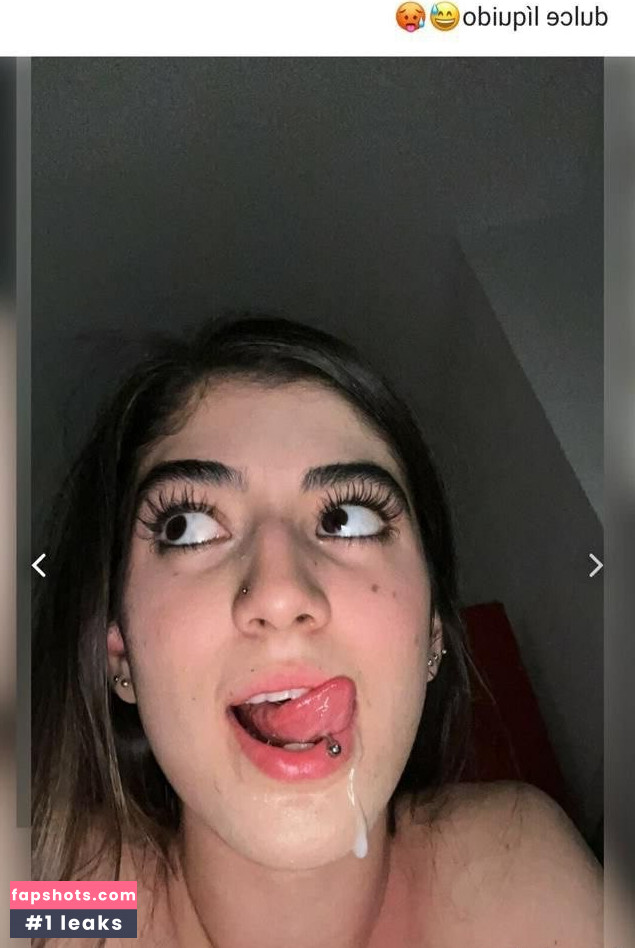Screen dimensions: 635x948
Task: Advance to the next image with right chevron
Action: tap(595, 565)
